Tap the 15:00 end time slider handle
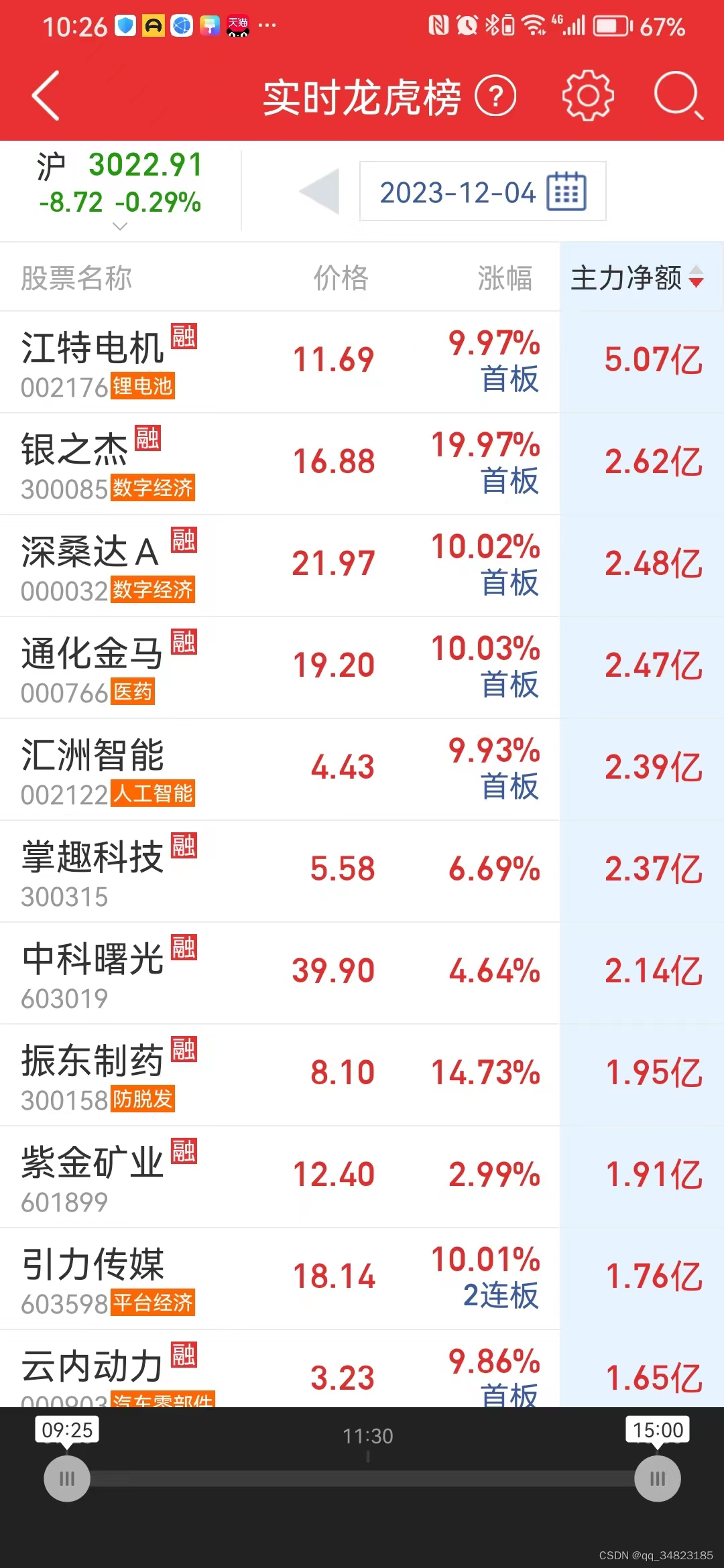The height and width of the screenshot is (1568, 724). (x=658, y=1479)
